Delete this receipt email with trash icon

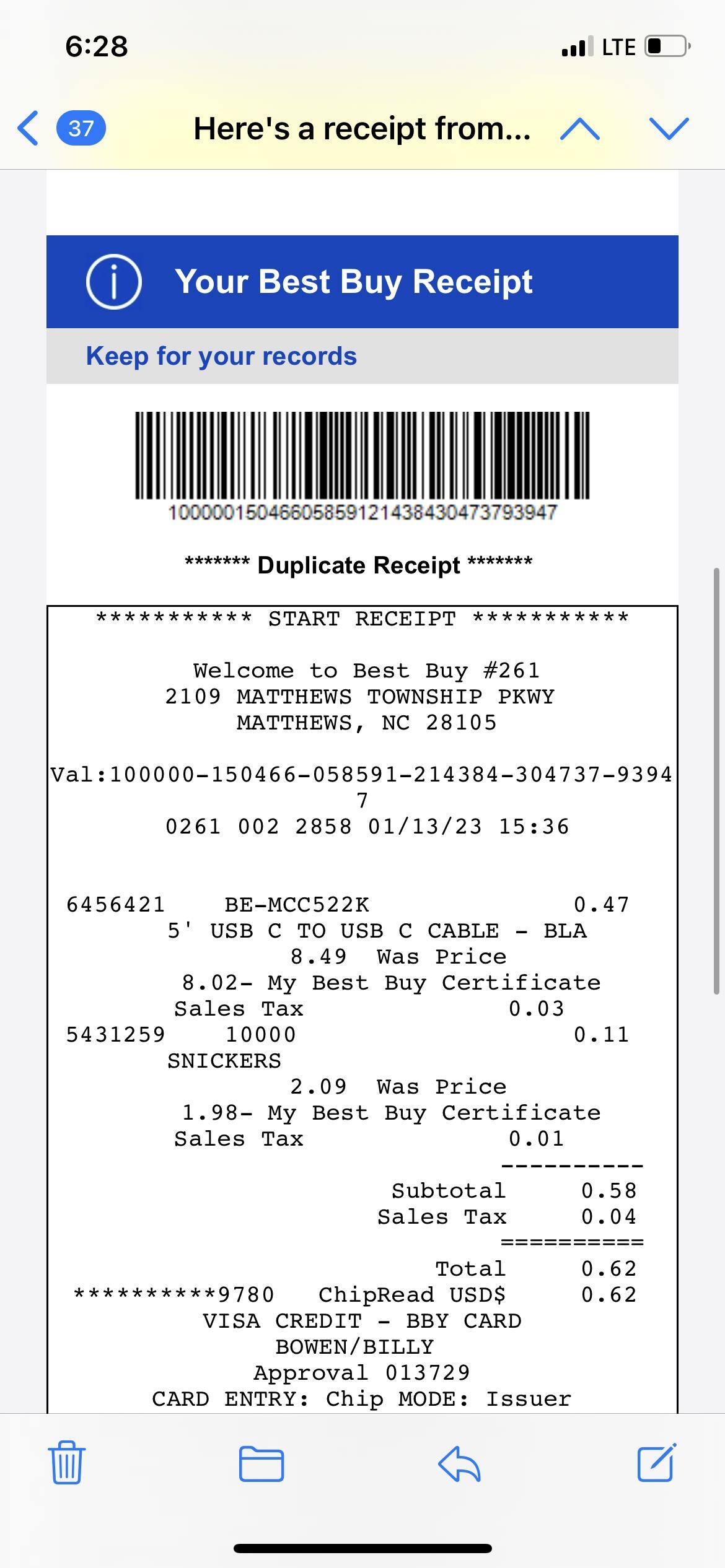point(67,1463)
